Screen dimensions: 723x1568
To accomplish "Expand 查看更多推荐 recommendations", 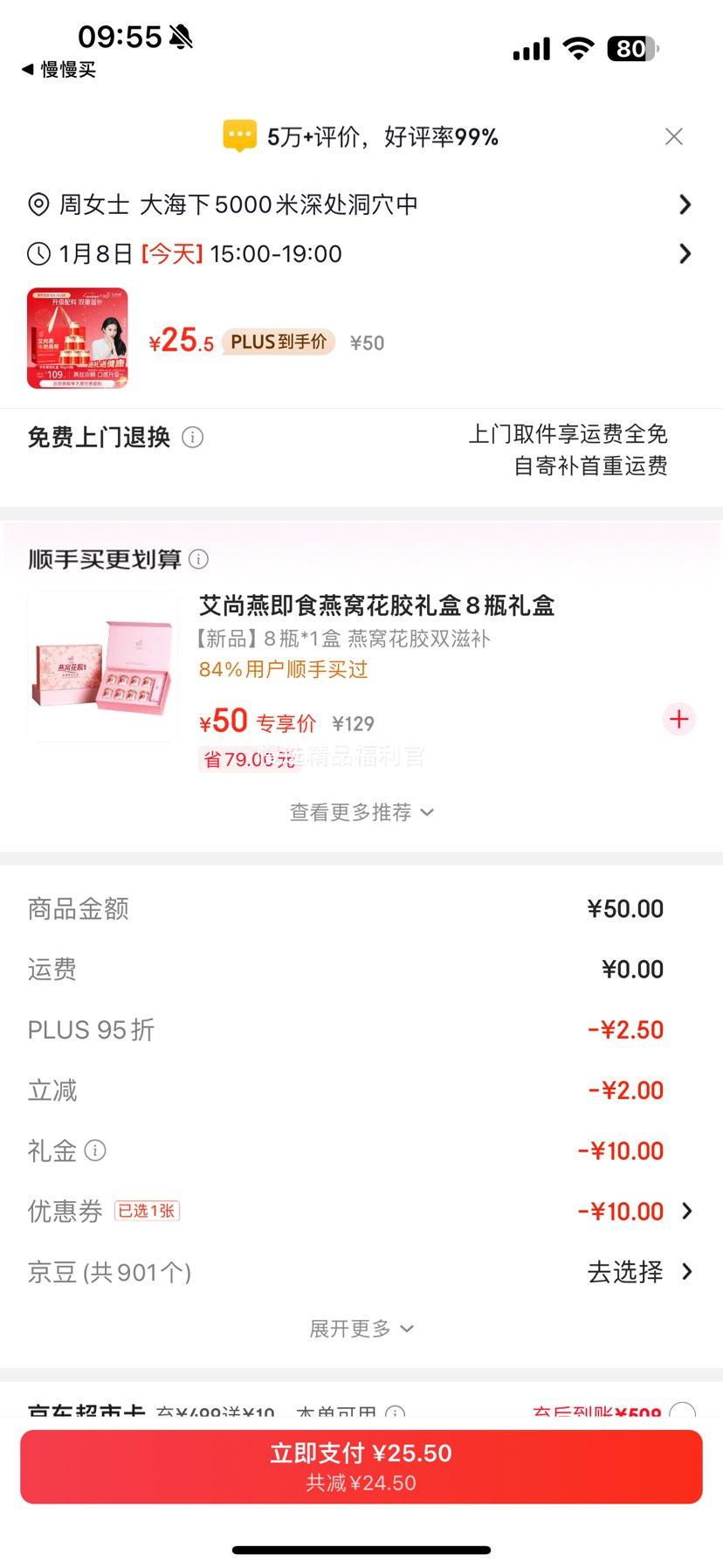I will click(361, 812).
